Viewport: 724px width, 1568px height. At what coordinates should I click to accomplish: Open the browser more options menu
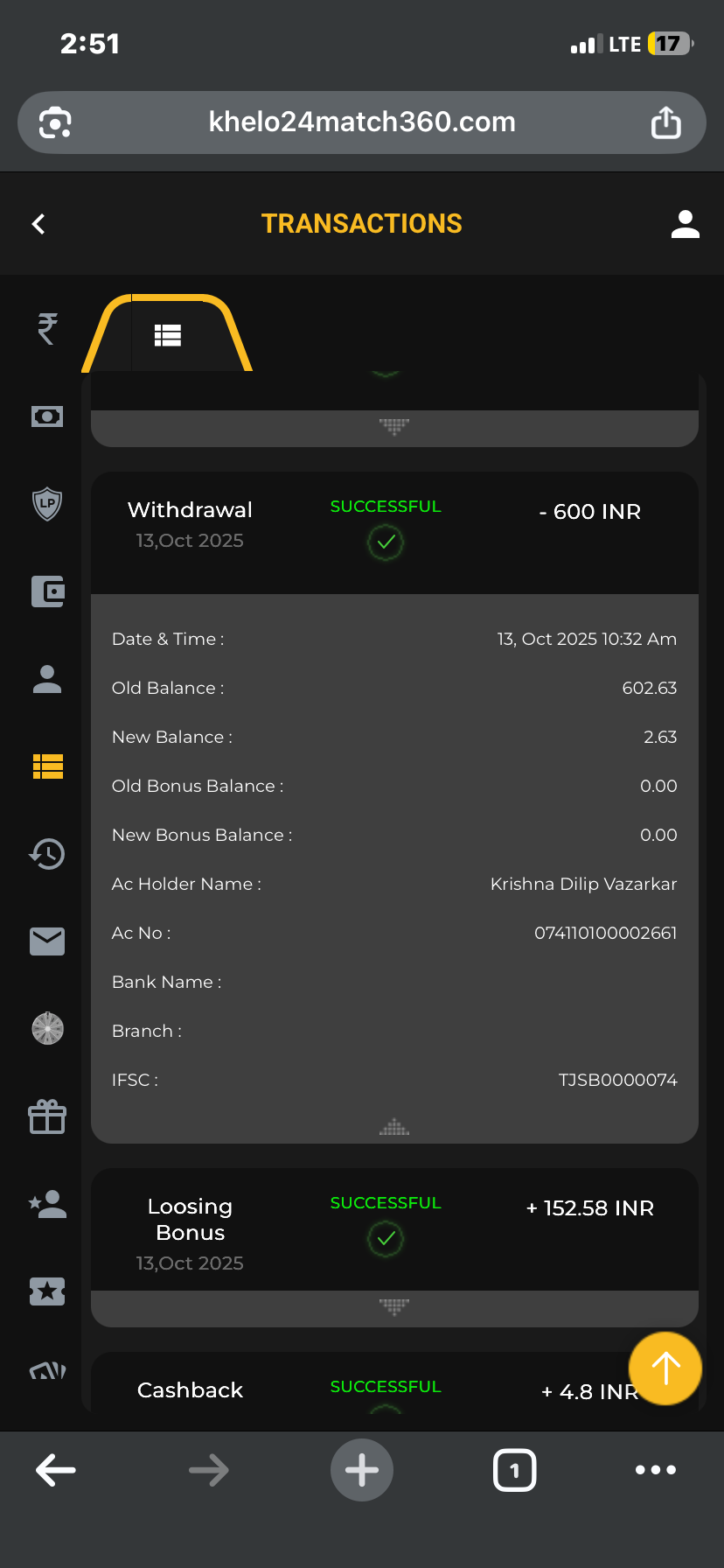coord(656,1470)
